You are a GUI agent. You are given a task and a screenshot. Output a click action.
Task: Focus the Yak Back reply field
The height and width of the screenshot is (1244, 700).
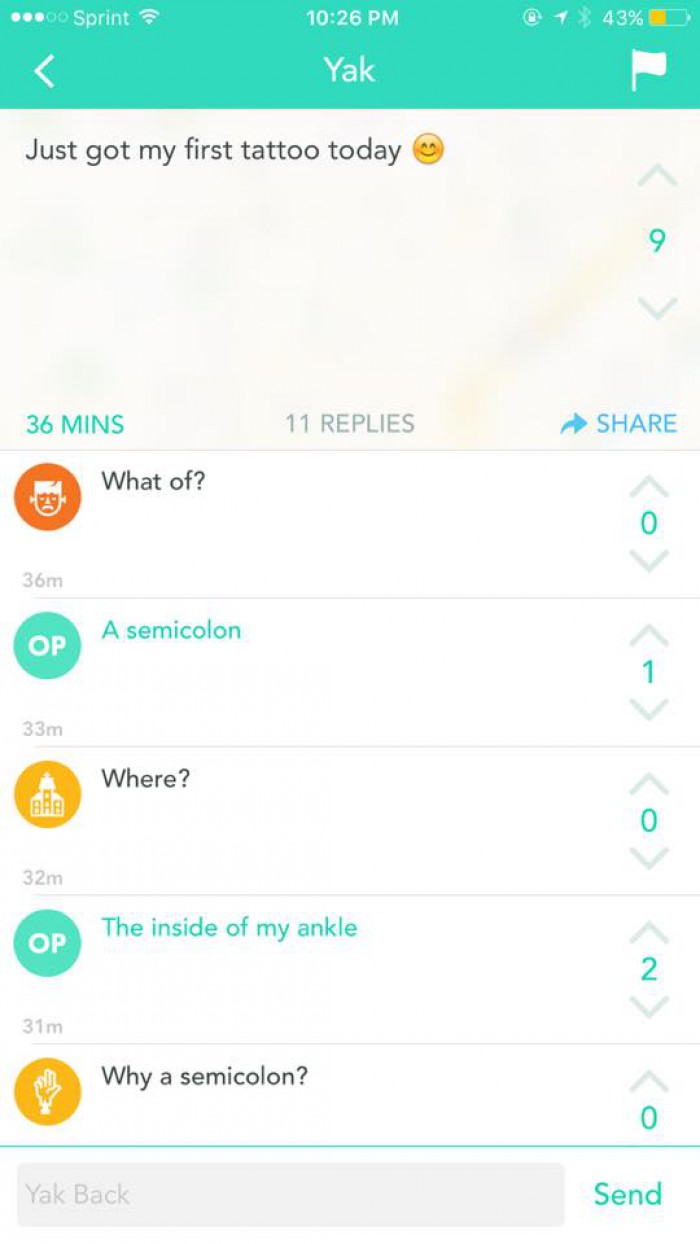coord(290,1194)
